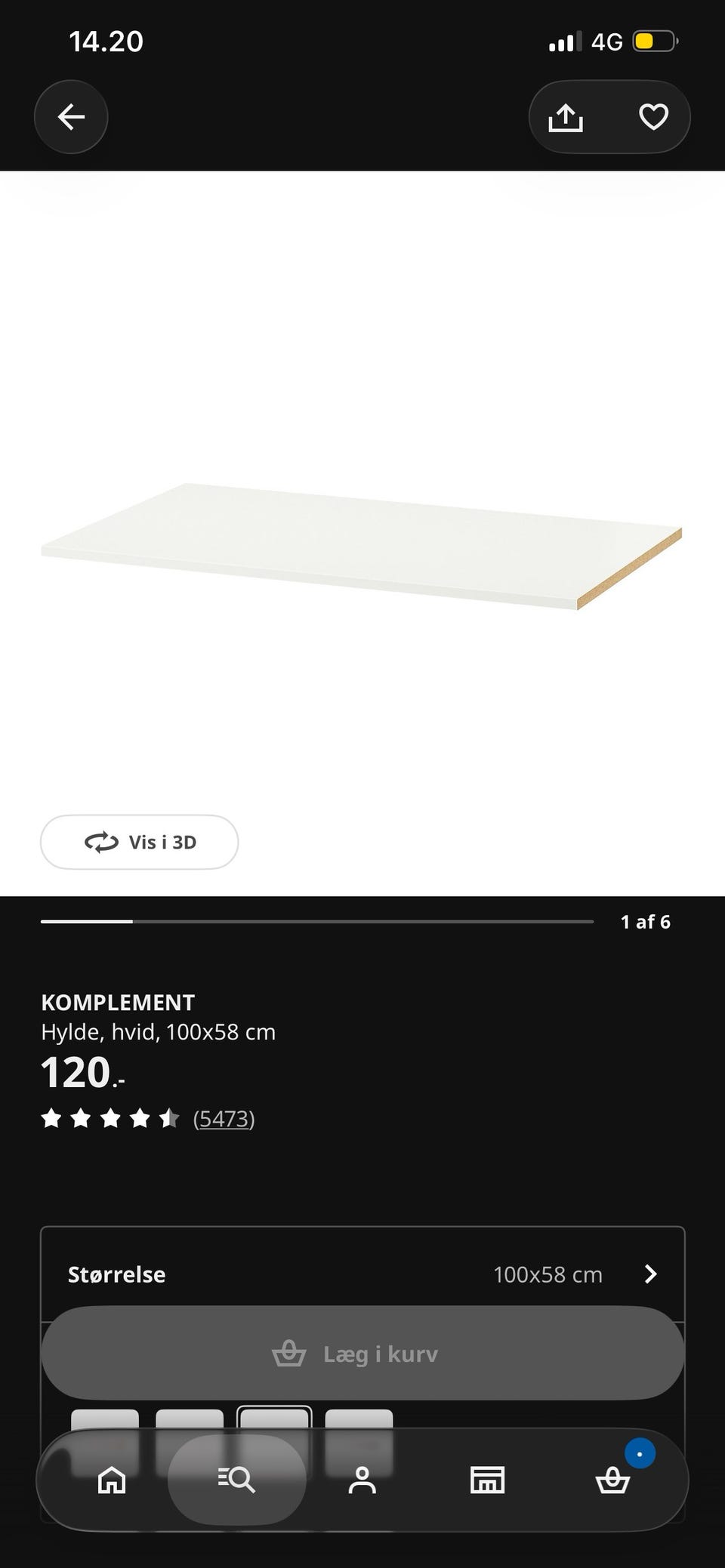Switch to the home tab
Image resolution: width=725 pixels, height=1568 pixels.
click(112, 1480)
